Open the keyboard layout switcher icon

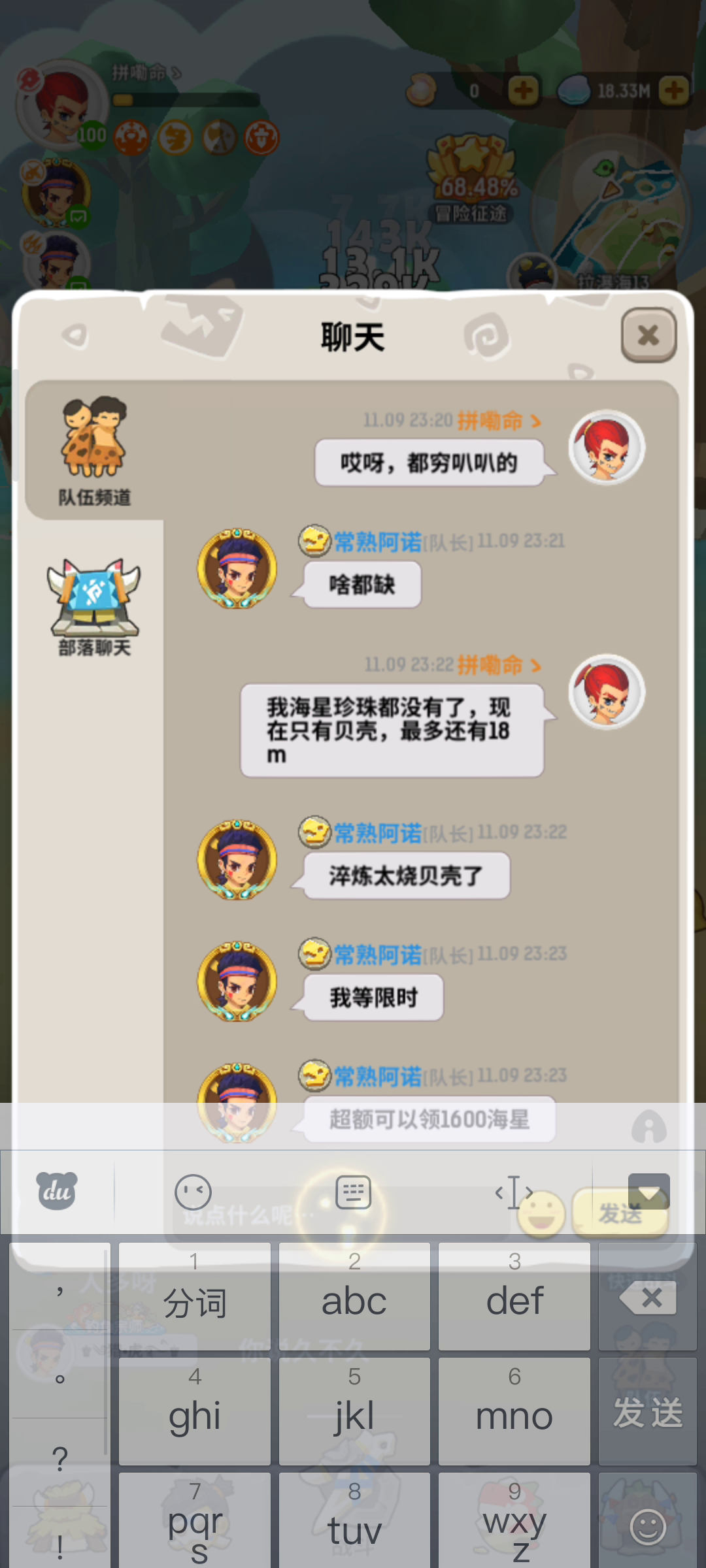(x=354, y=1192)
